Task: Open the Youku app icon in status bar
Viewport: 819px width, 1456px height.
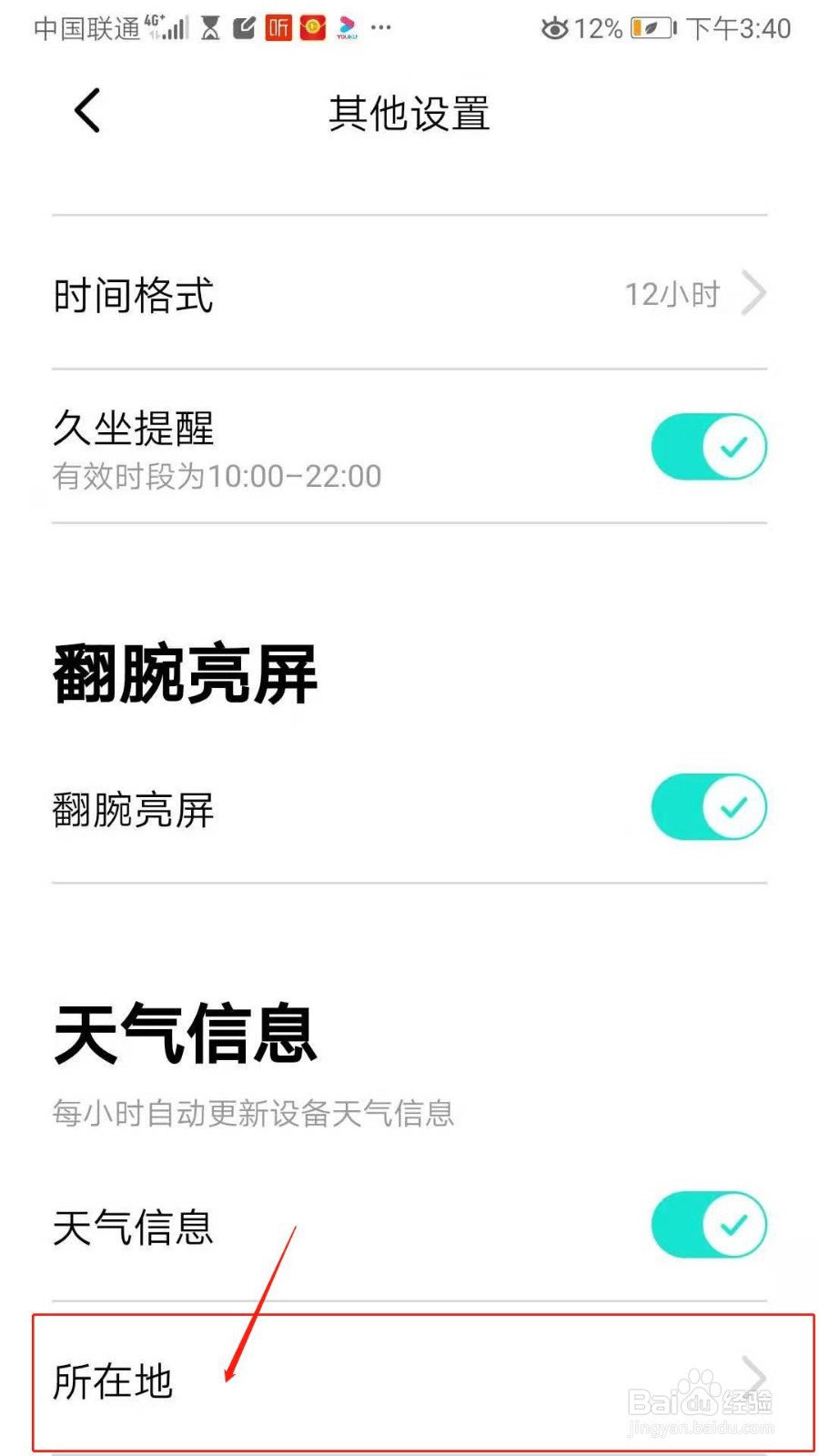Action: (x=346, y=28)
